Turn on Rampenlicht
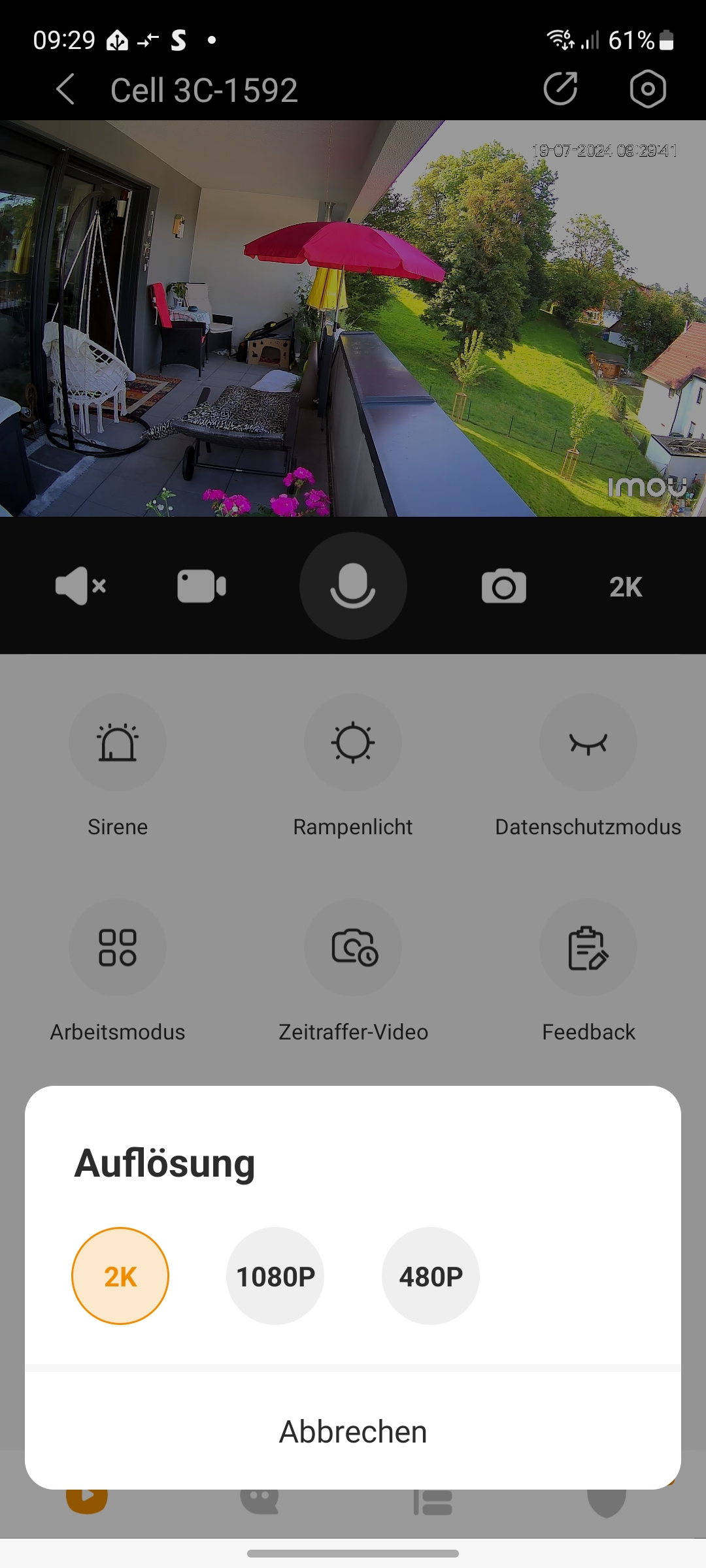The image size is (706, 1568). pos(353,742)
